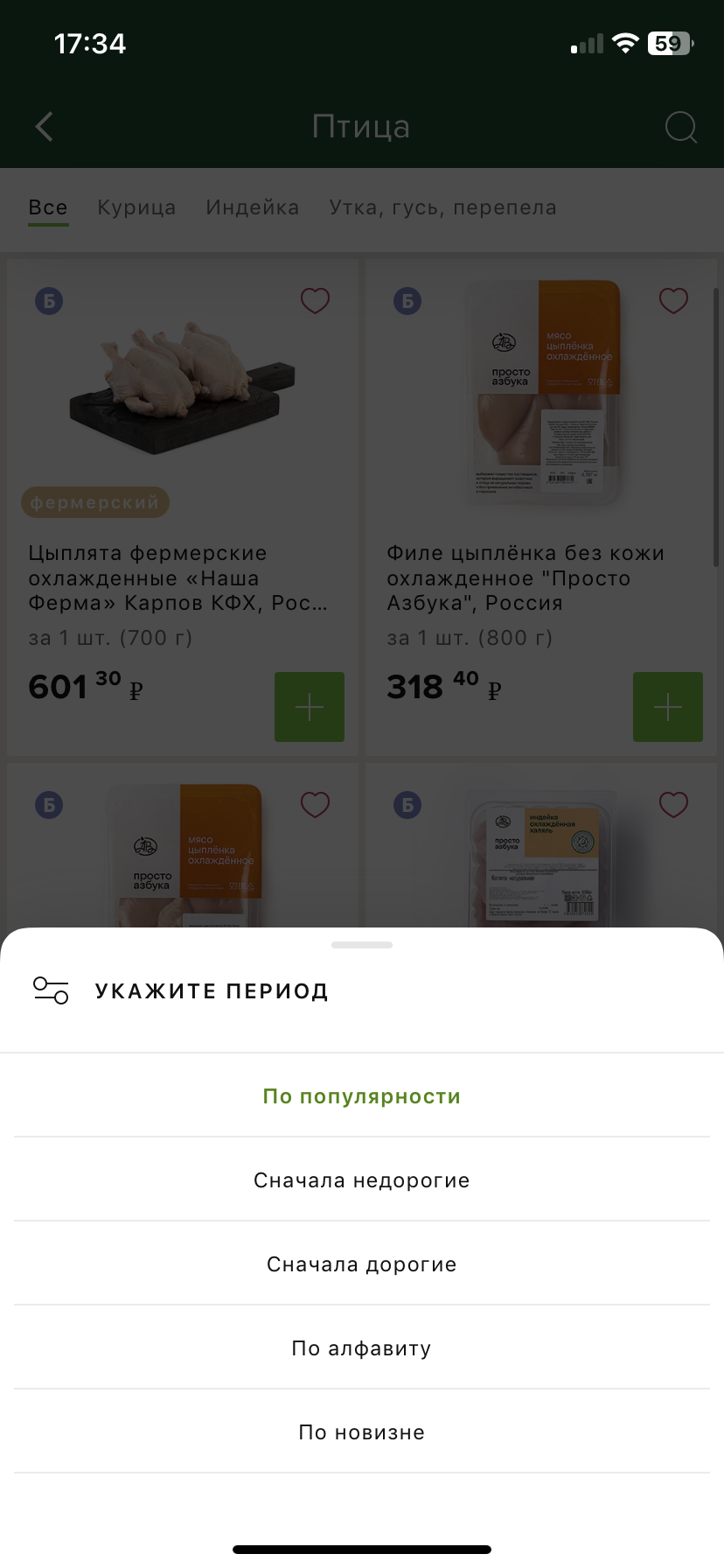The height and width of the screenshot is (1568, 724).
Task: Choose "Сначала дорогие" sorting
Action: click(x=362, y=1264)
